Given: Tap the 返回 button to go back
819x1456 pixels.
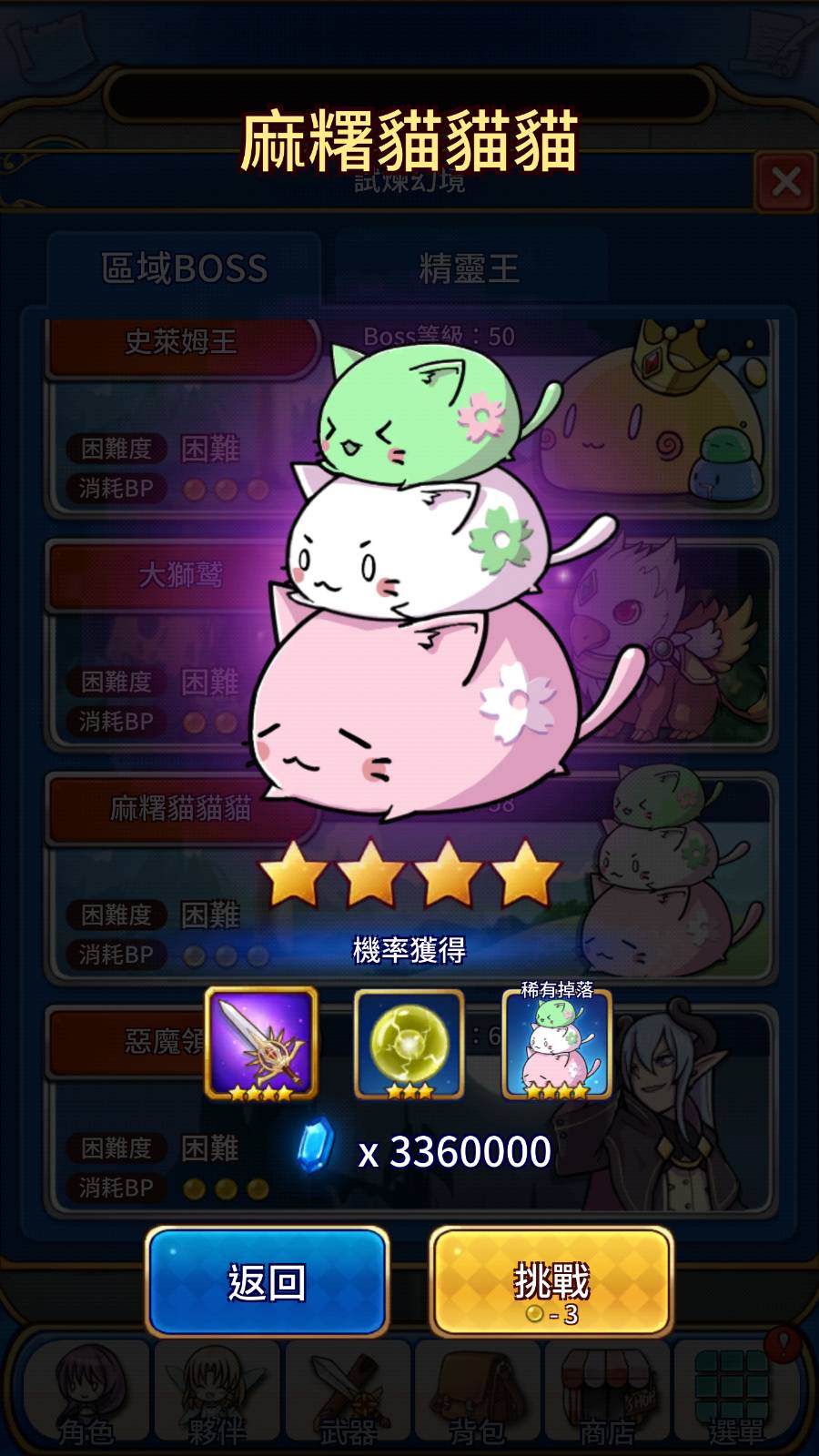Looking at the screenshot, I should click(x=267, y=1281).
